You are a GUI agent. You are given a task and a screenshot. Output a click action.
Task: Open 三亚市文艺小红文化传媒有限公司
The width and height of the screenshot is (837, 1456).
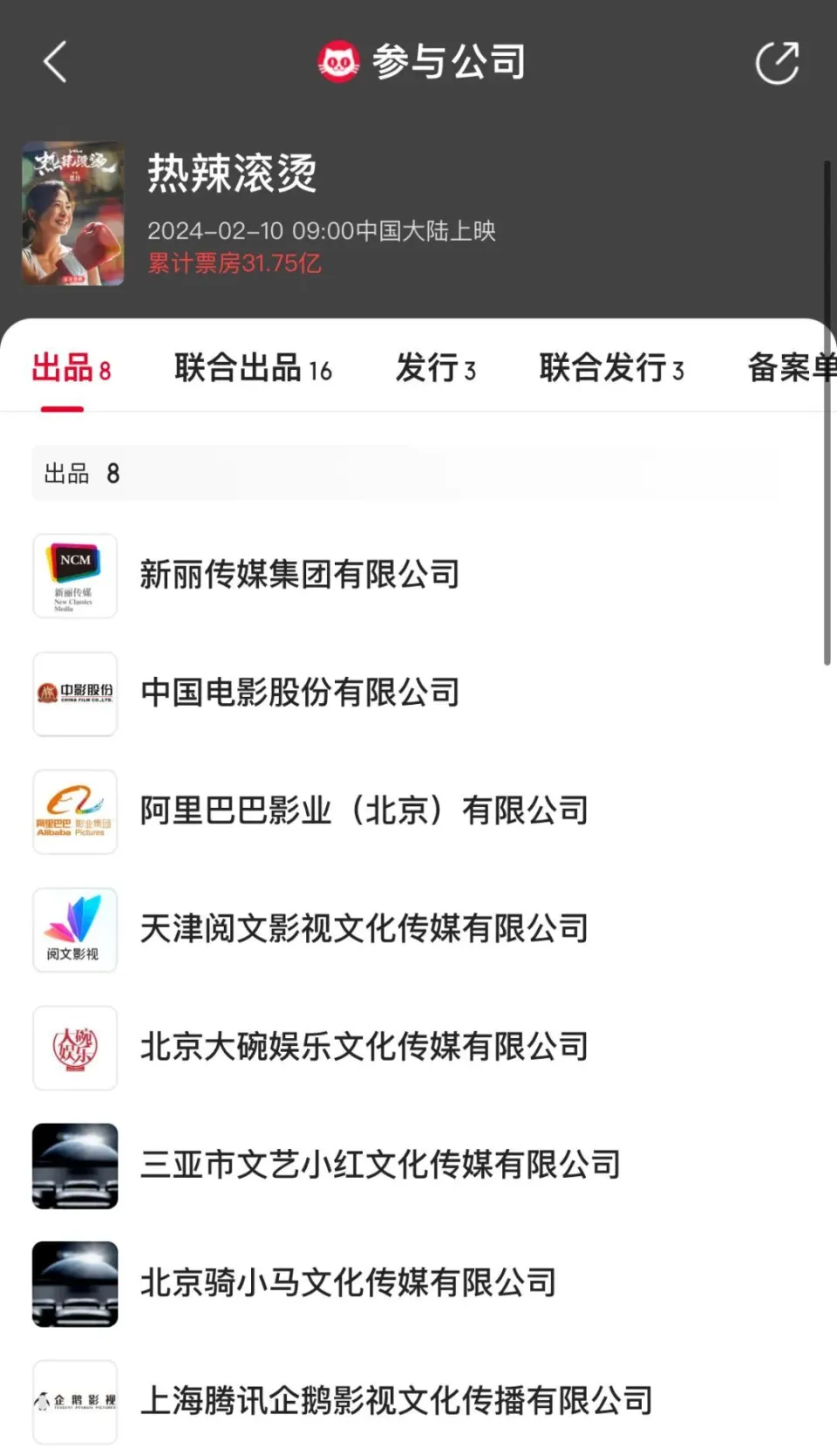click(380, 1165)
